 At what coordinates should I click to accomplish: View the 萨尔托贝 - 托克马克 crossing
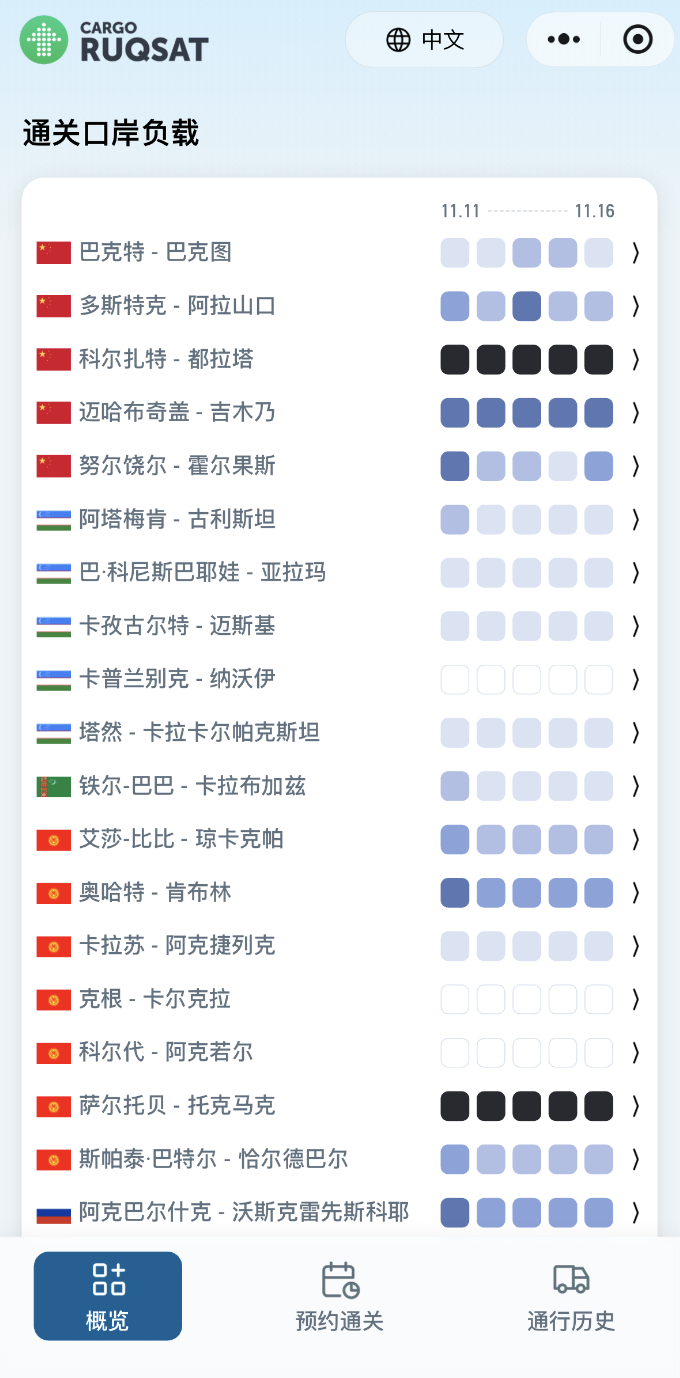[338, 1105]
